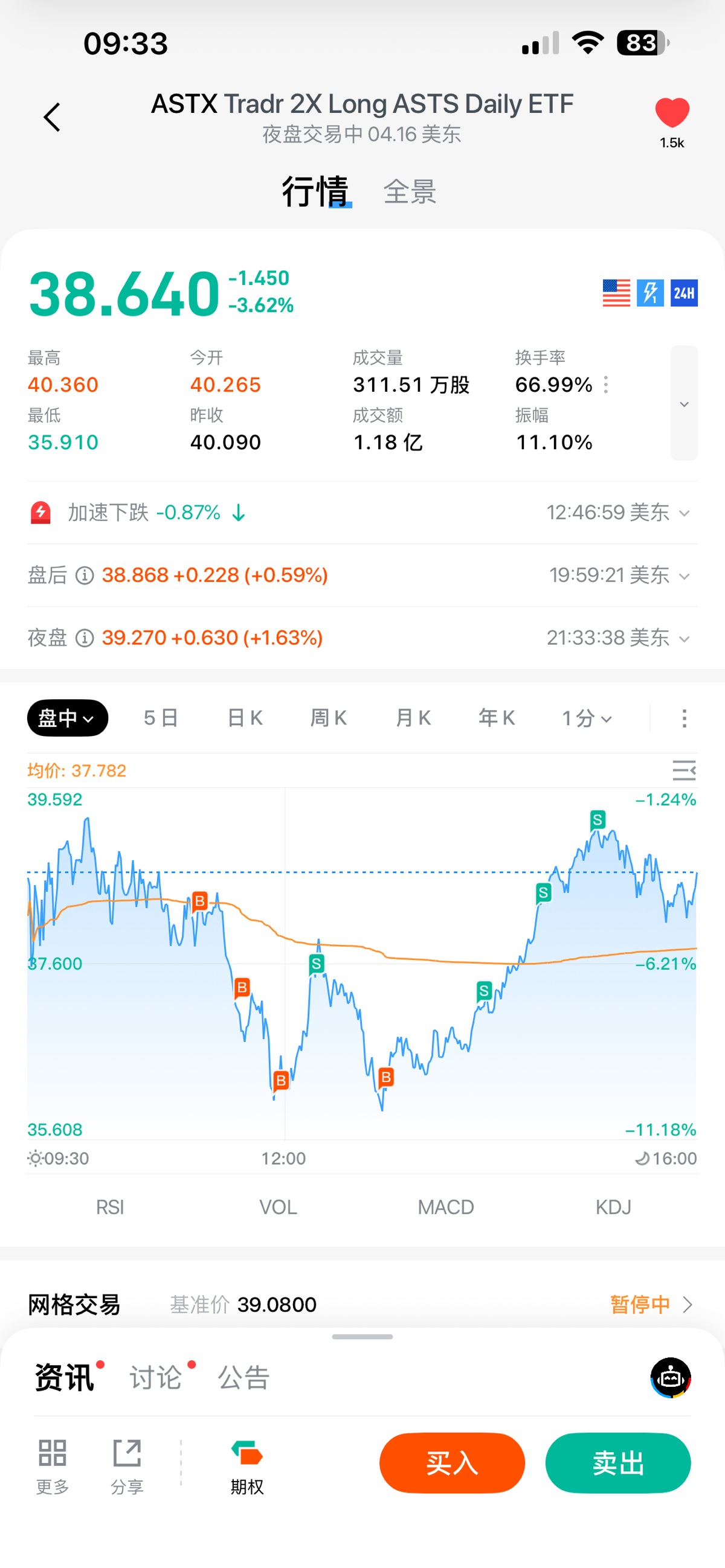Expand the 夜盘 overnight price row
This screenshot has width=725, height=1568.
tap(683, 639)
